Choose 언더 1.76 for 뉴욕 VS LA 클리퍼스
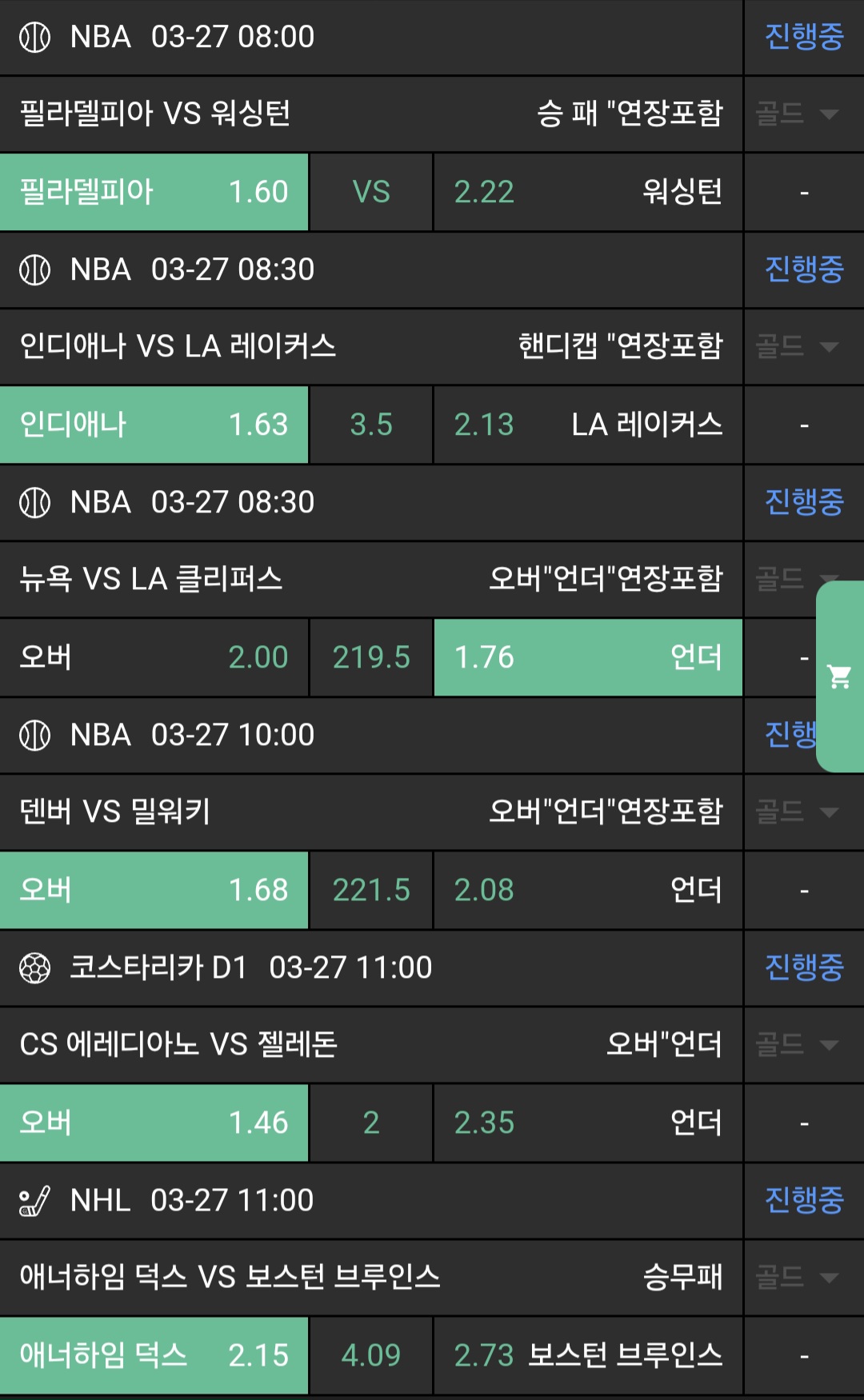Image resolution: width=864 pixels, height=1400 pixels. 588,657
